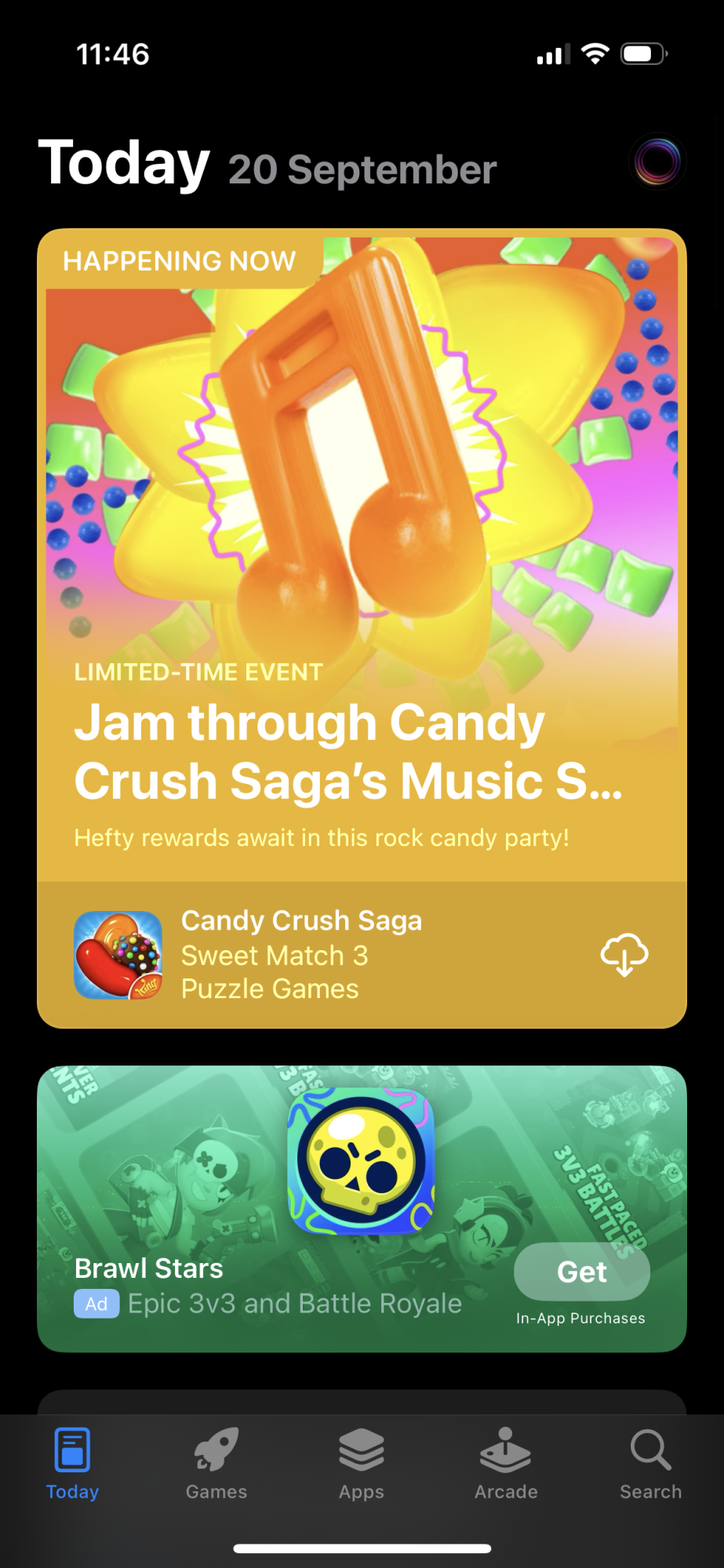This screenshot has width=724, height=1568.
Task: Switch to the Games tab
Action: pyautogui.click(x=216, y=1464)
